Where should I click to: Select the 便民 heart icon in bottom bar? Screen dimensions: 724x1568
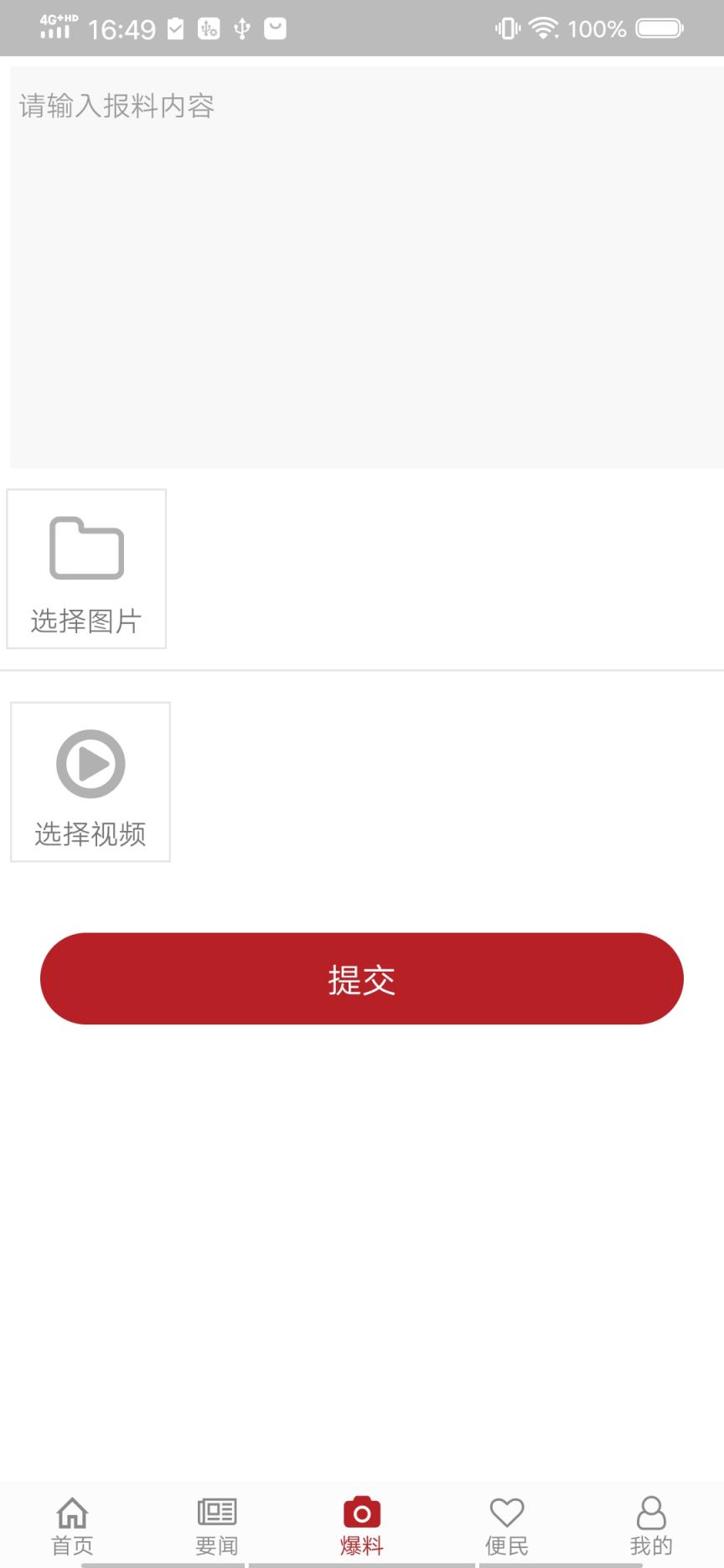point(507,1504)
